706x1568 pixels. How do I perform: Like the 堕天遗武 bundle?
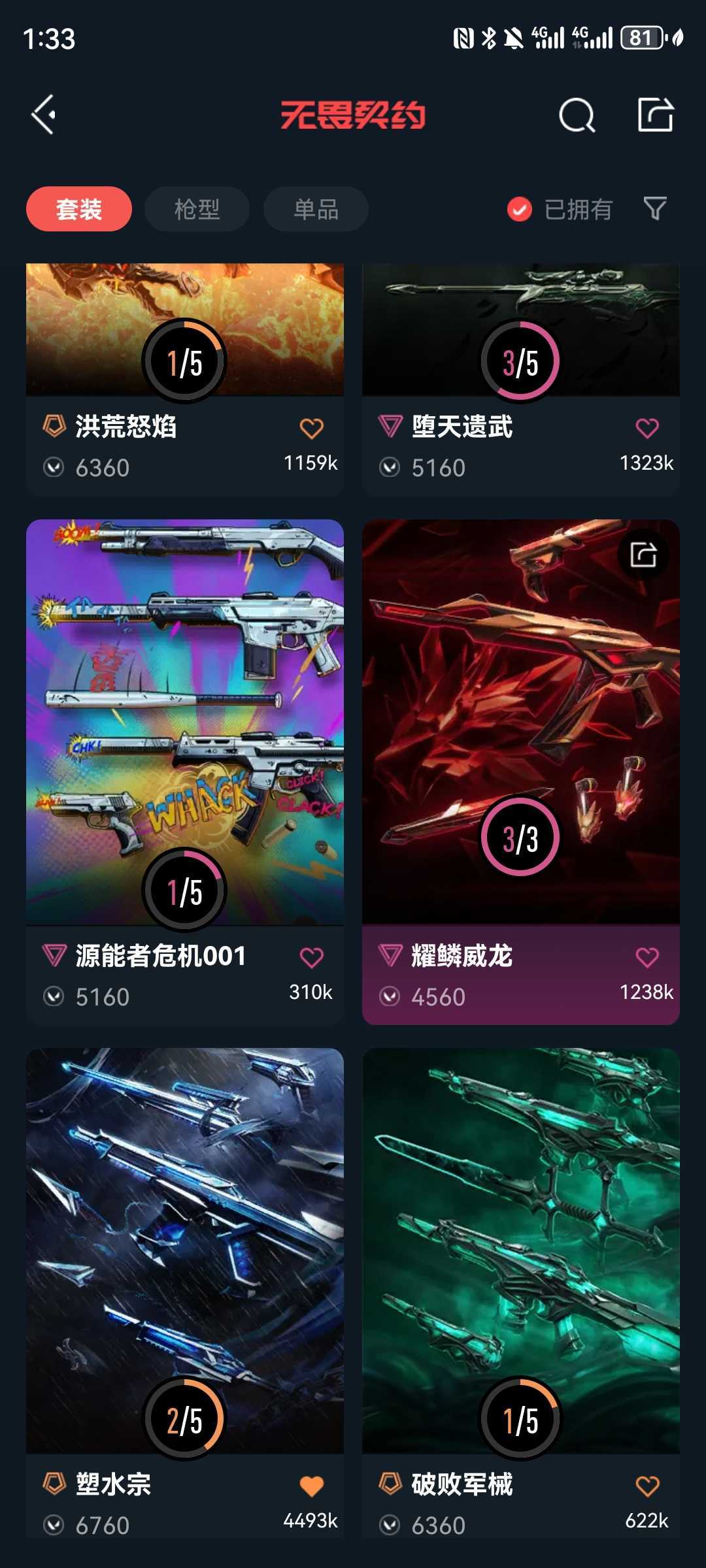(647, 429)
